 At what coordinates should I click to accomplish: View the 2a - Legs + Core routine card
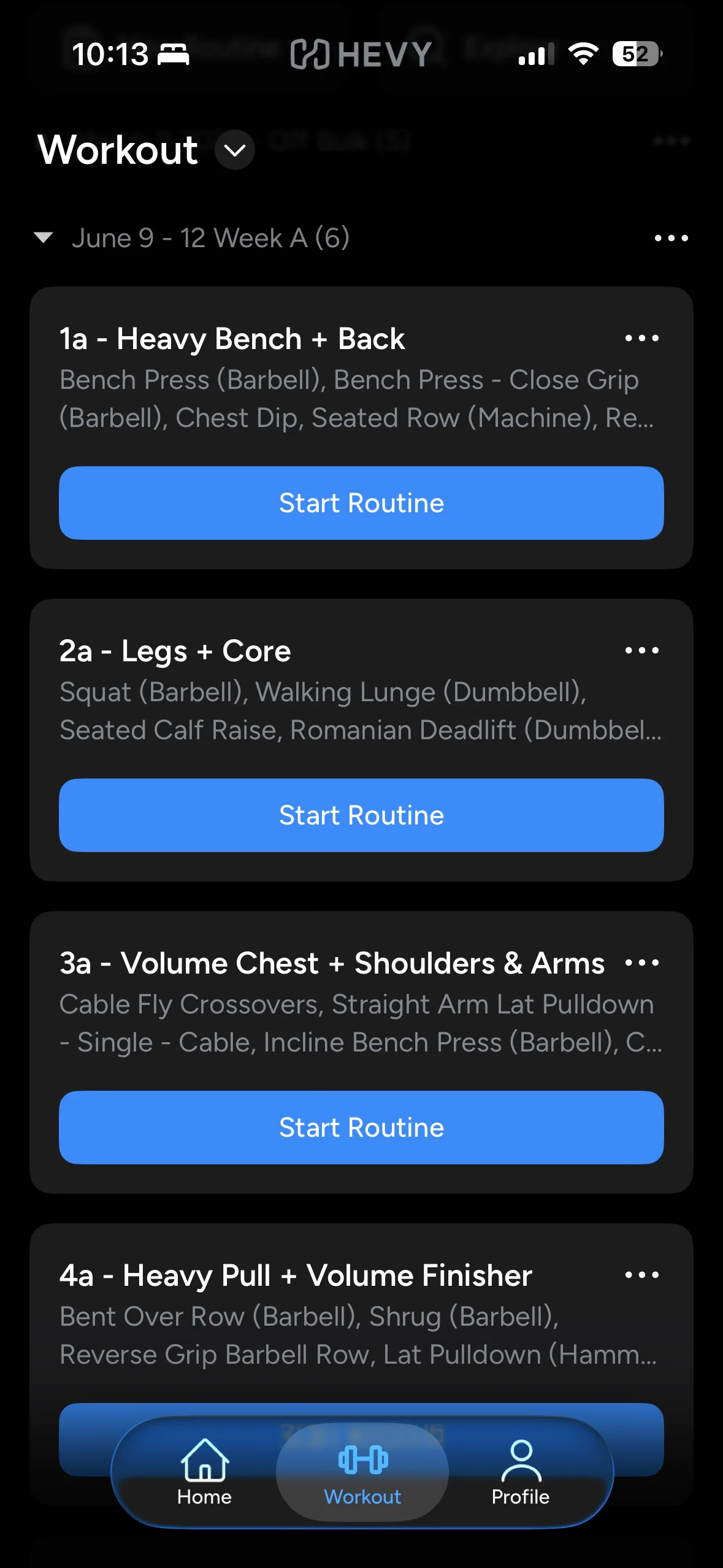361,740
